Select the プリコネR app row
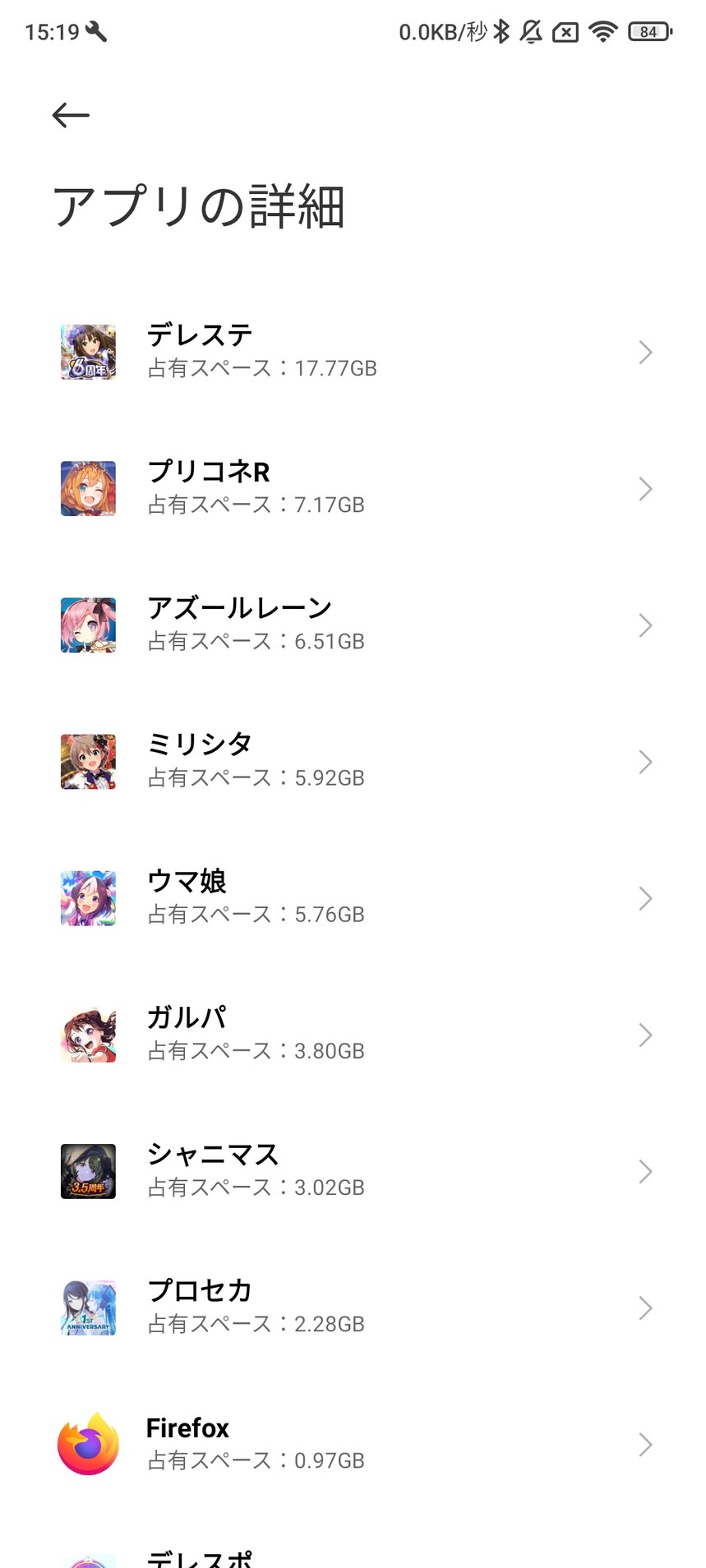Viewport: 706px width, 1568px height. (x=353, y=488)
